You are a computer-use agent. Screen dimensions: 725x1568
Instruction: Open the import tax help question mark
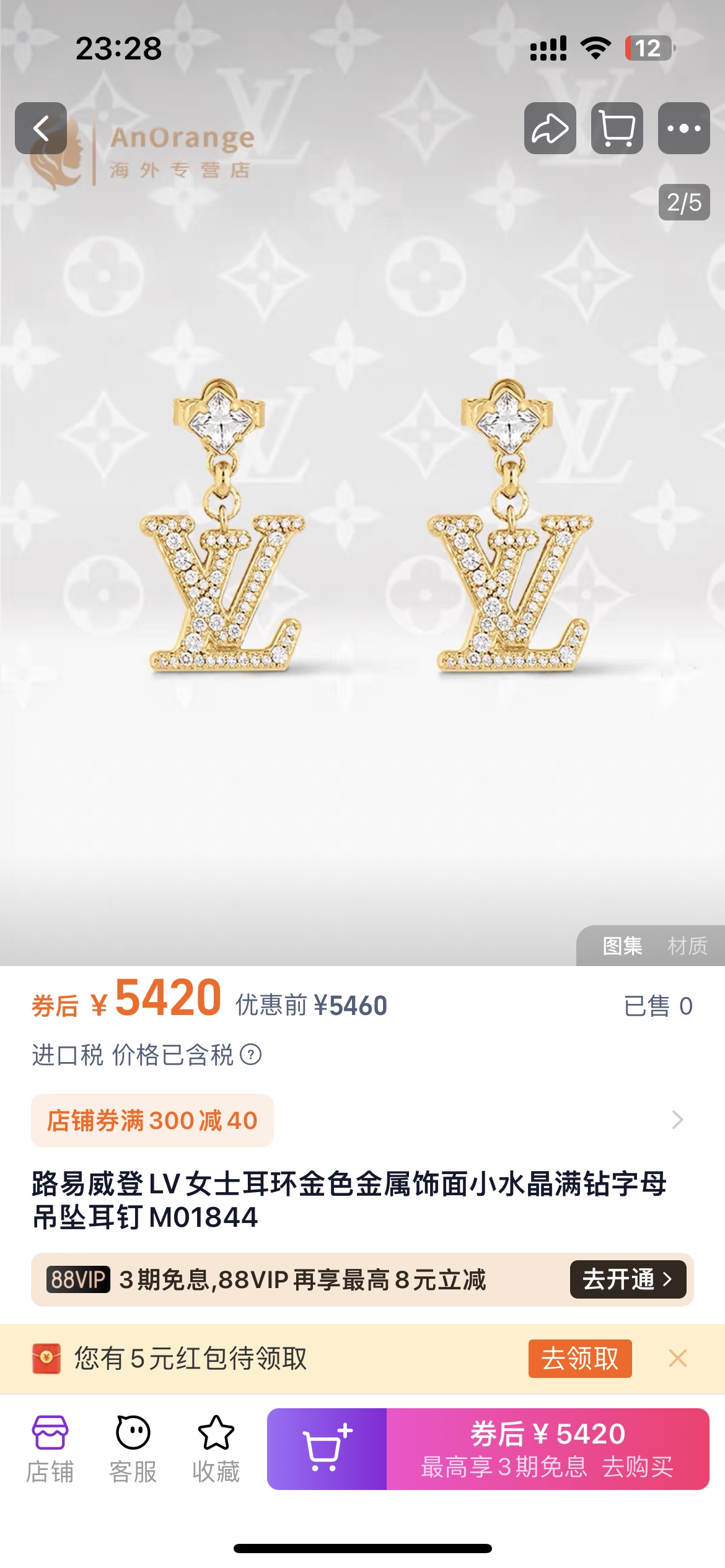[x=250, y=1054]
